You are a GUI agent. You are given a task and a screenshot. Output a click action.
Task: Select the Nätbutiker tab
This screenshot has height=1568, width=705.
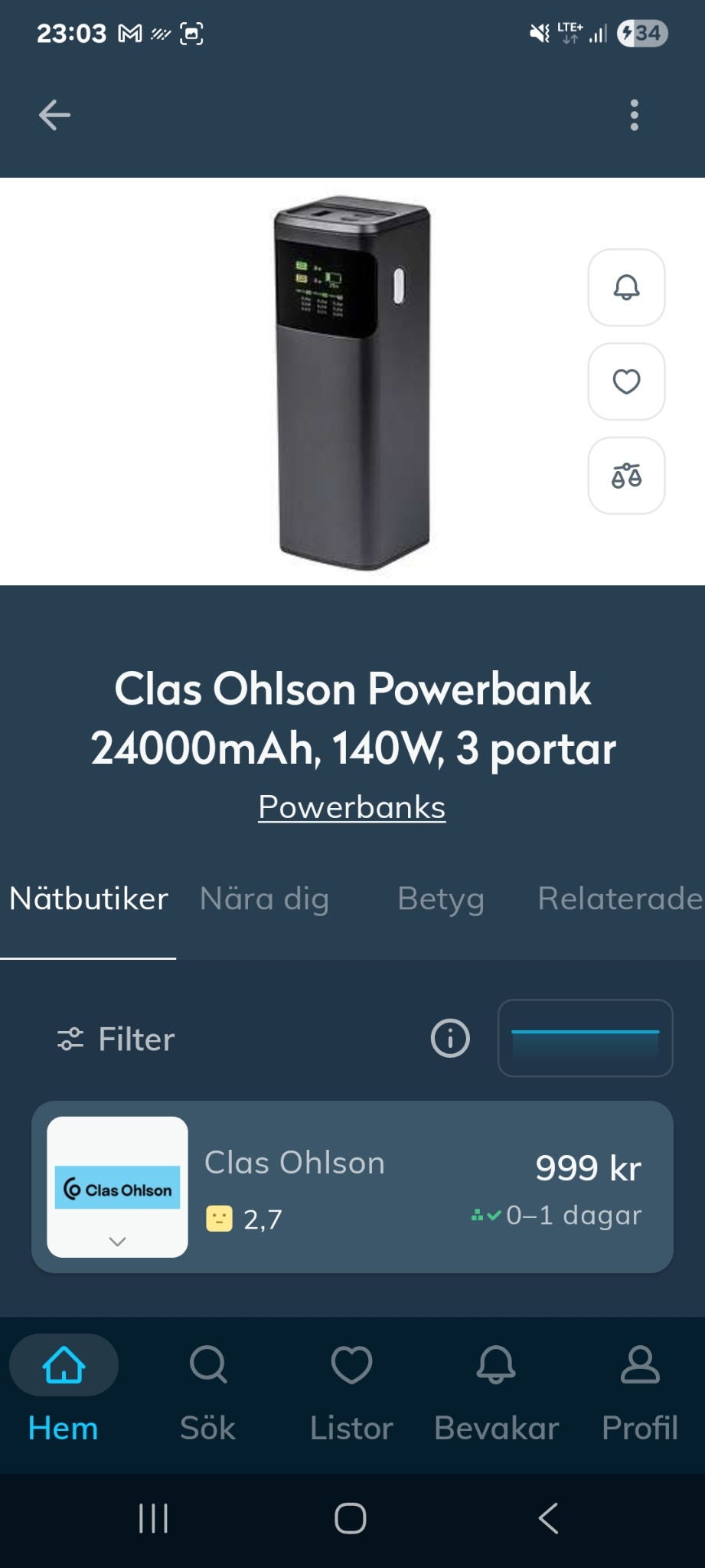pos(89,899)
